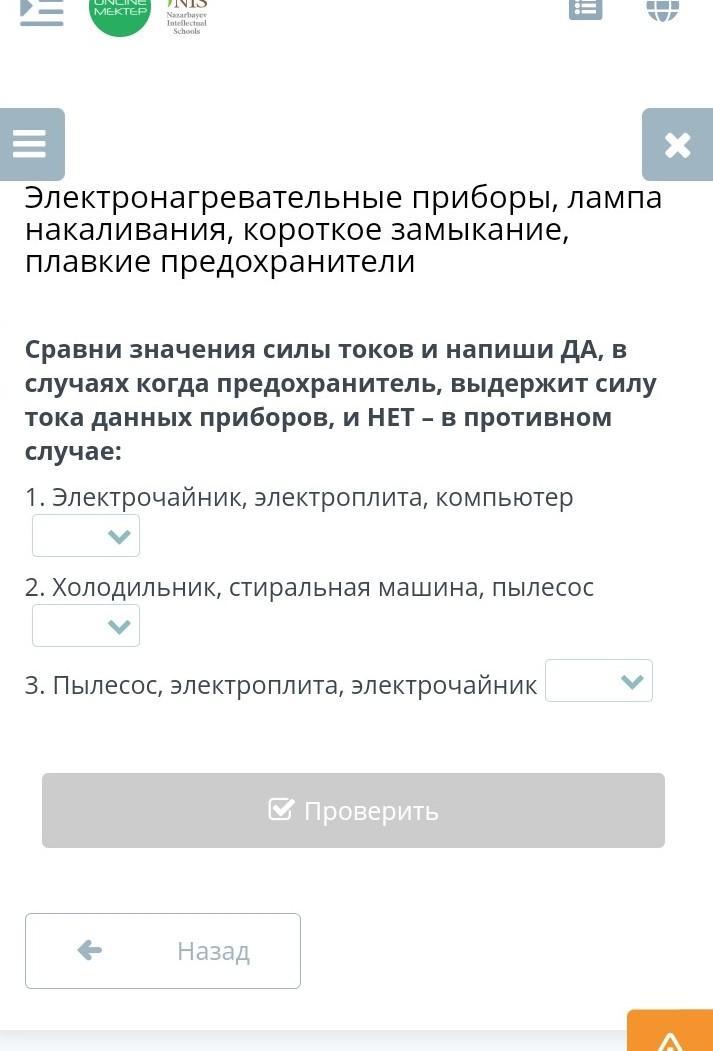Image resolution: width=713 pixels, height=1051 pixels.
Task: Expand dropdown for Холодильник, стиральная машина, пылесос
Action: pyautogui.click(x=86, y=626)
